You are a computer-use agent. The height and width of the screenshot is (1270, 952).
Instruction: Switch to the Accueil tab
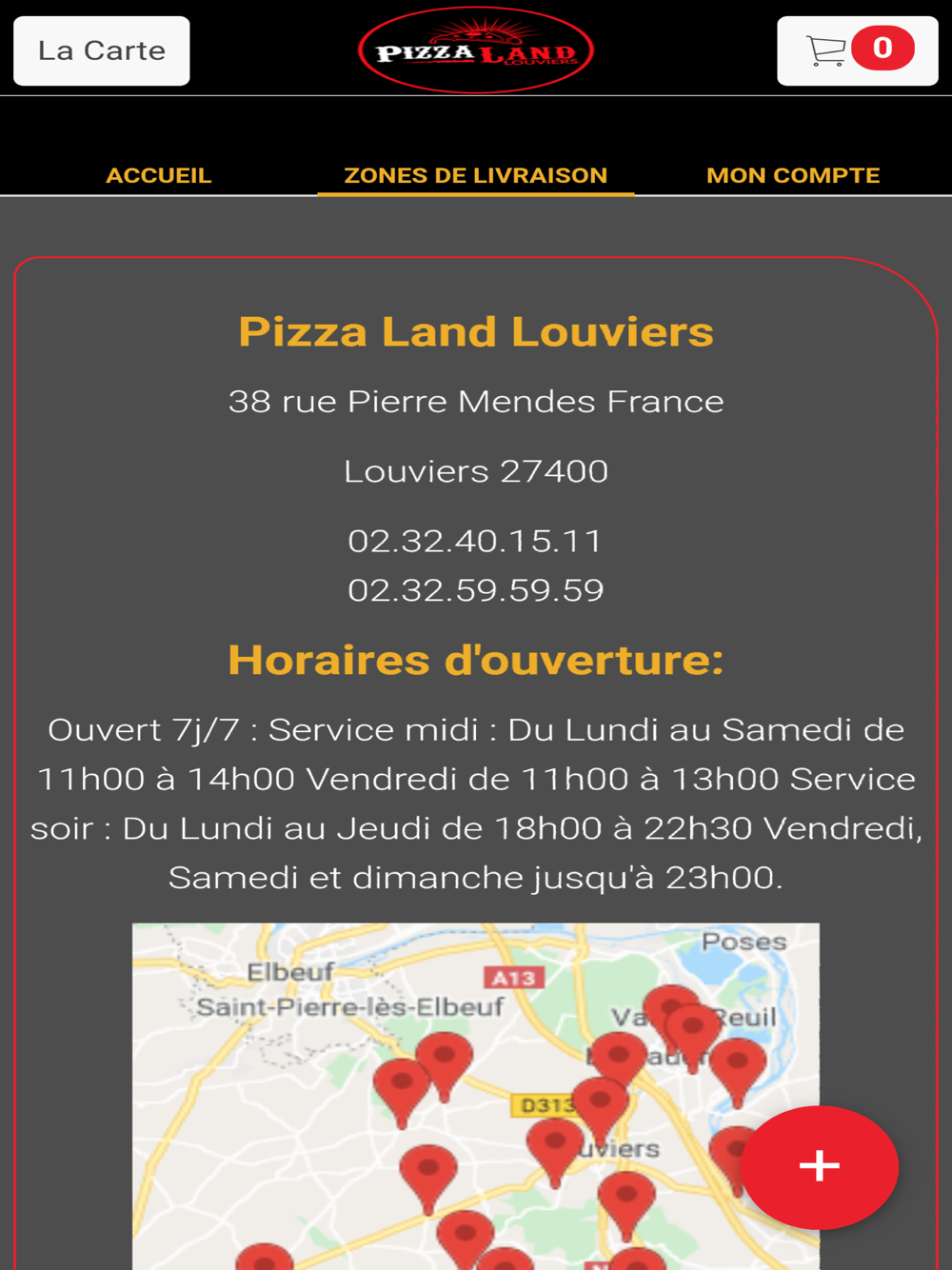(158, 175)
